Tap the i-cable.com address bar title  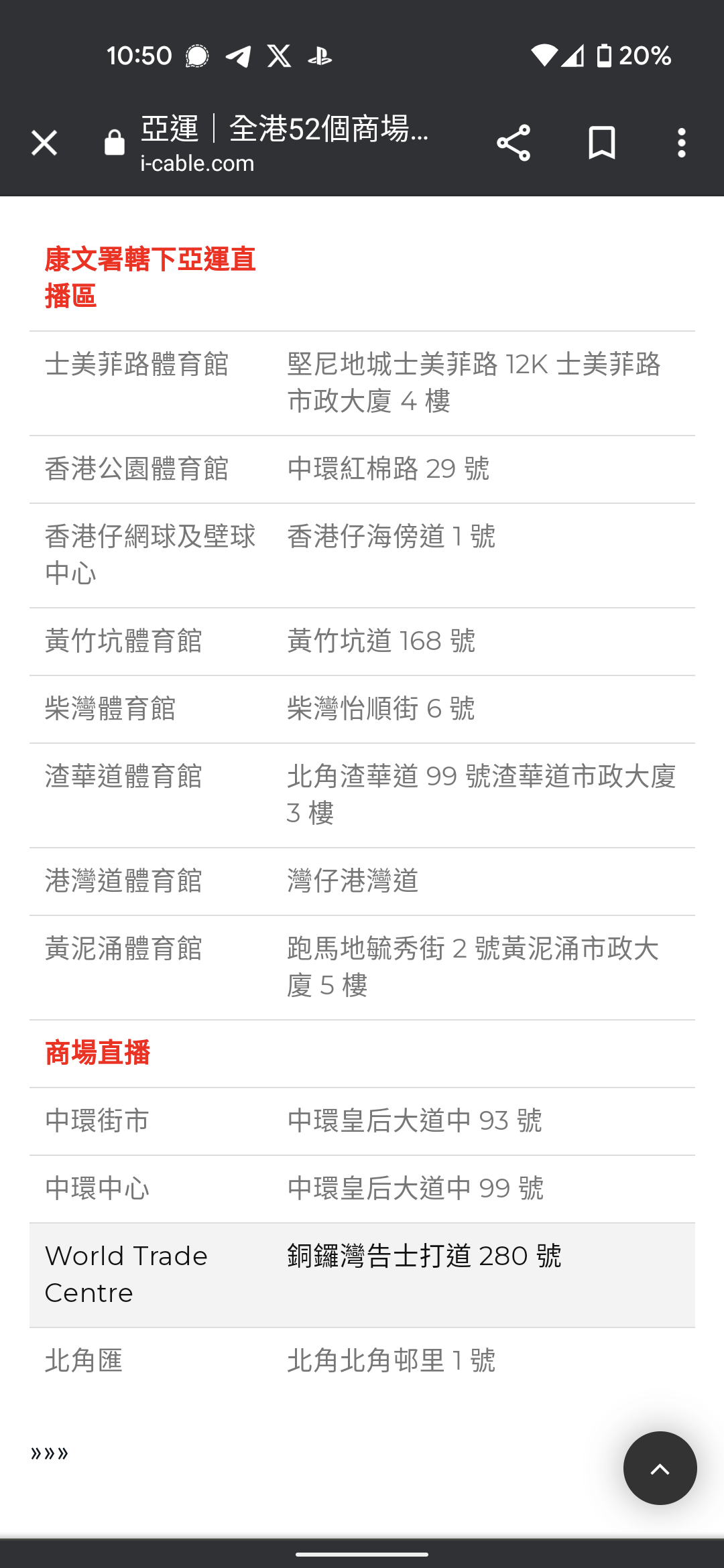point(285,143)
